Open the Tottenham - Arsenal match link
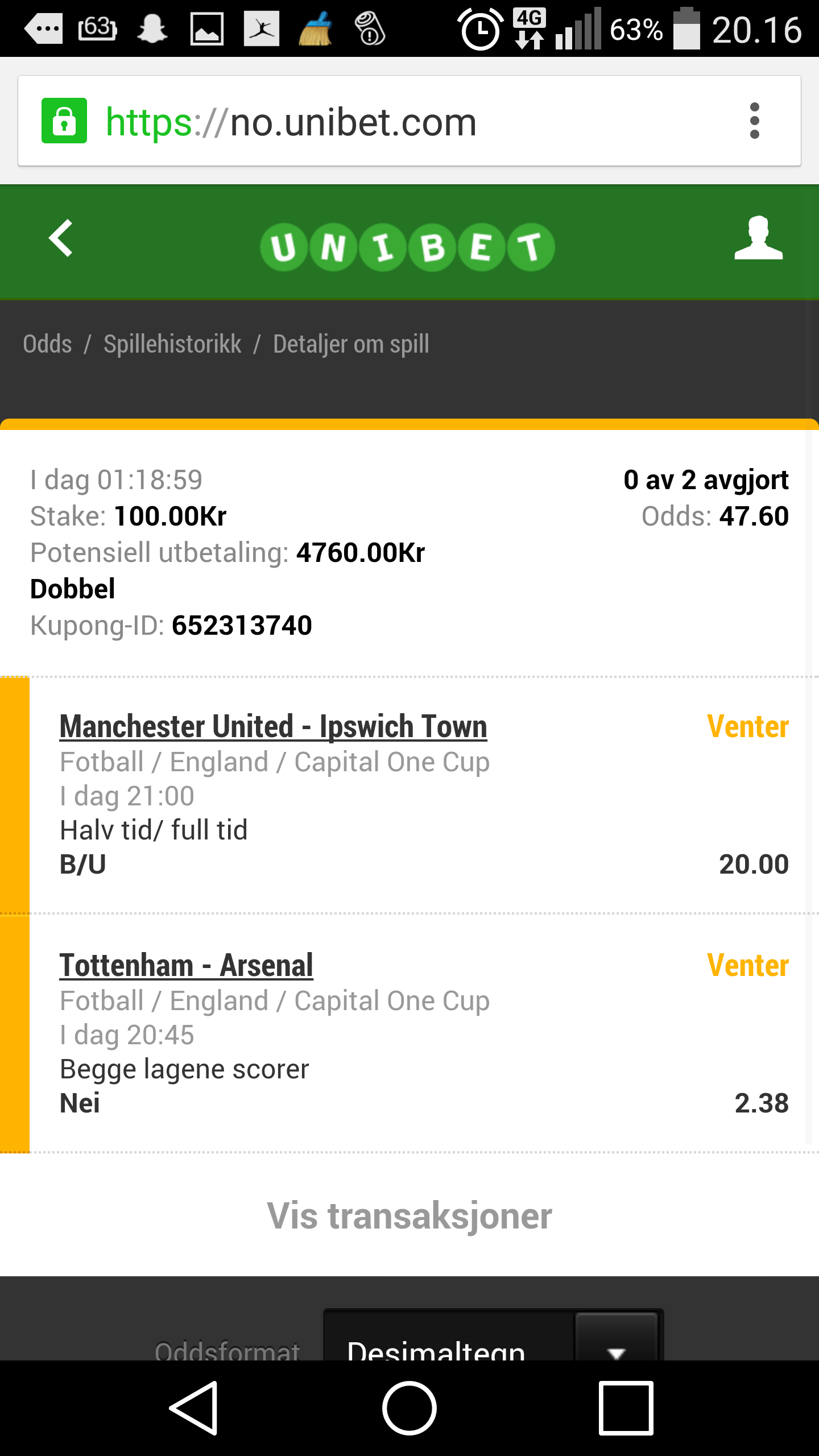 click(x=186, y=965)
